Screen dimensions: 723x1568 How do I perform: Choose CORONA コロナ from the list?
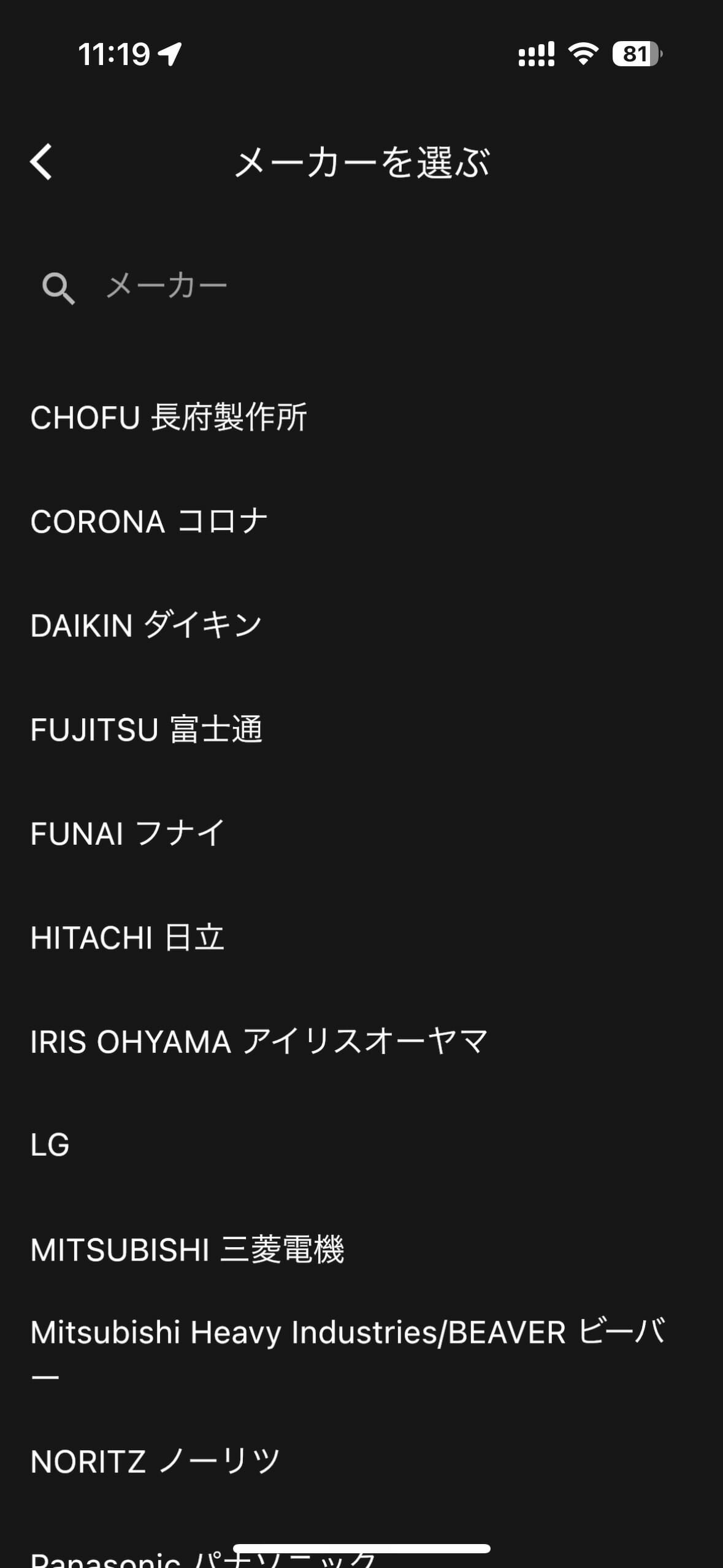pos(361,521)
